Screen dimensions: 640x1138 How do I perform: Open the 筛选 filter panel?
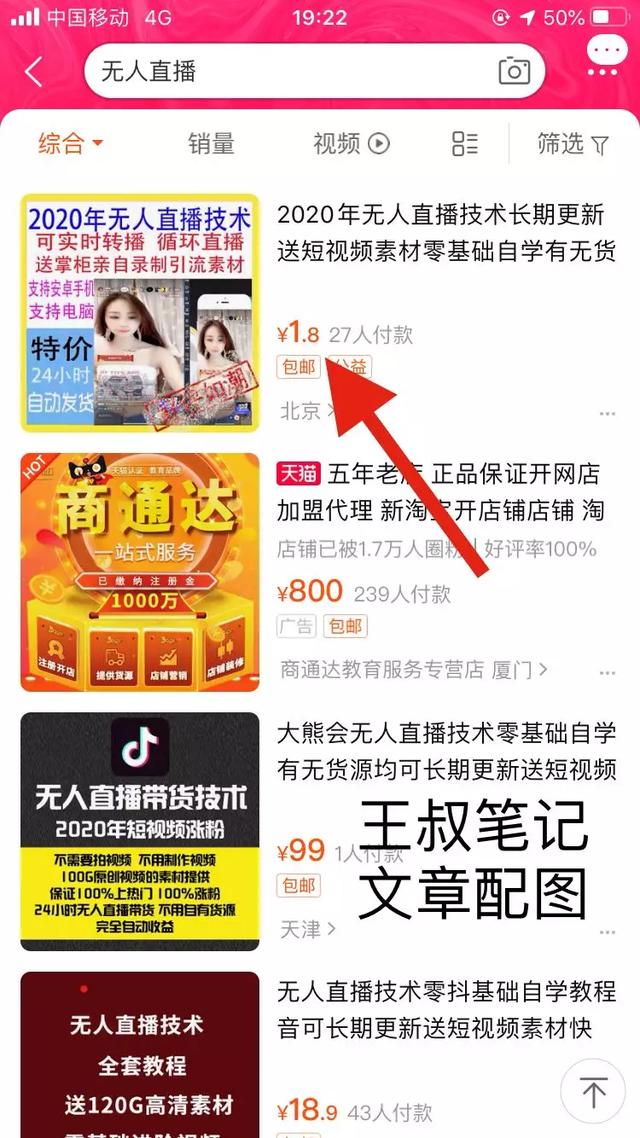[x=573, y=144]
